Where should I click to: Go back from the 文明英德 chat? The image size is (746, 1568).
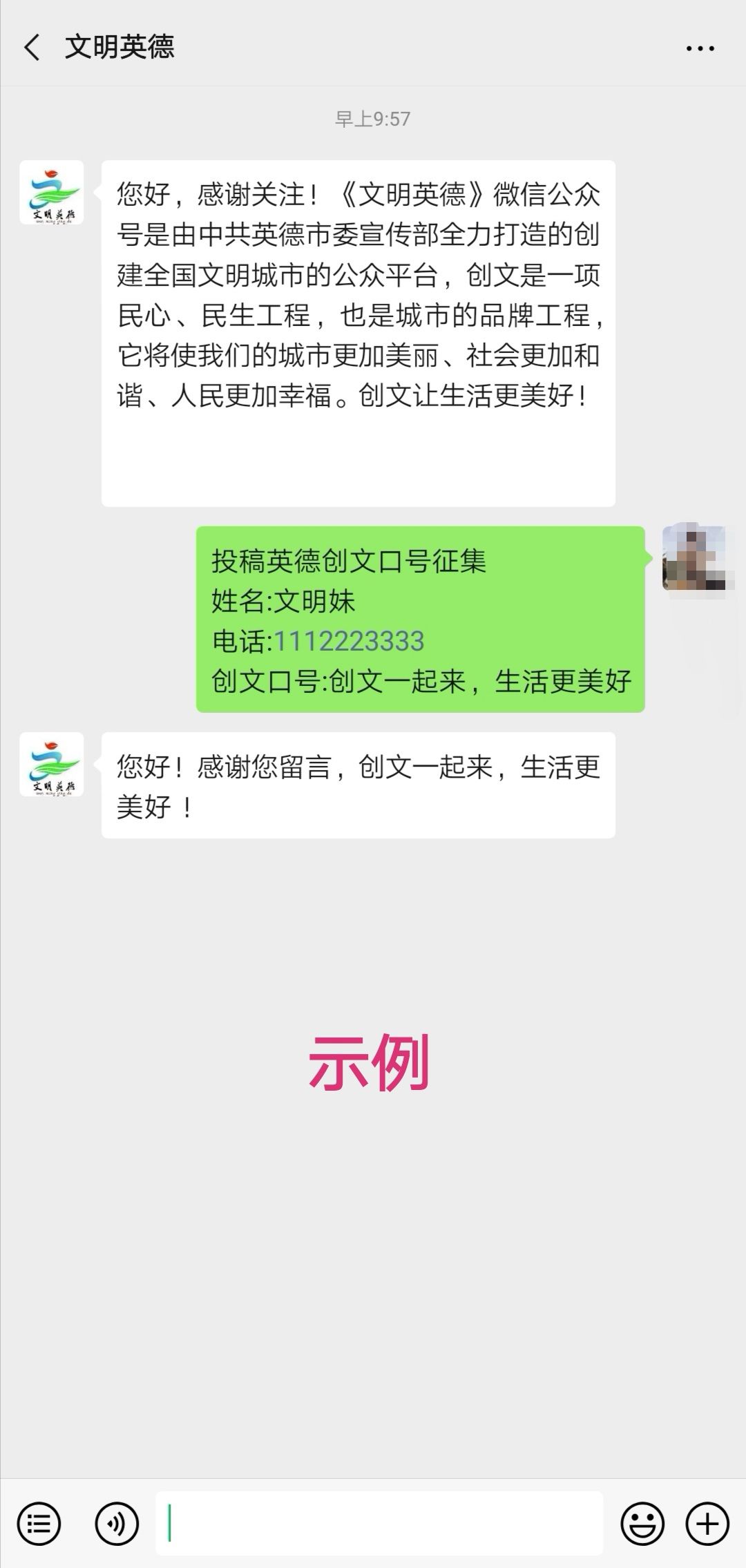click(x=32, y=48)
